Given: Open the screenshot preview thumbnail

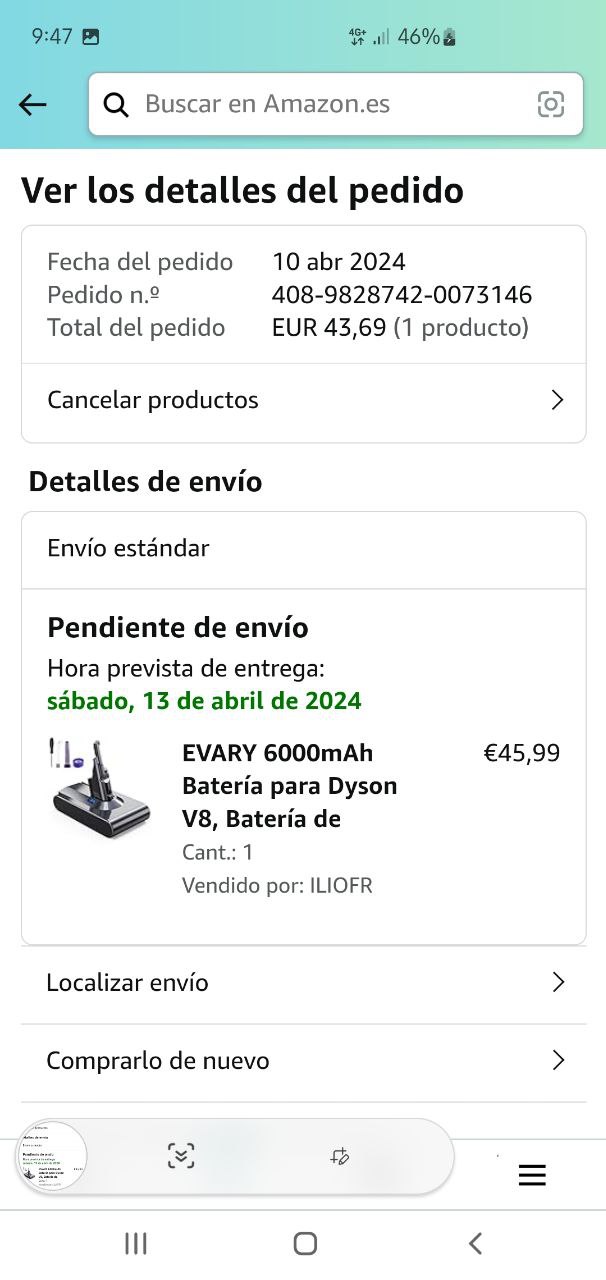Looking at the screenshot, I should click(x=52, y=1157).
